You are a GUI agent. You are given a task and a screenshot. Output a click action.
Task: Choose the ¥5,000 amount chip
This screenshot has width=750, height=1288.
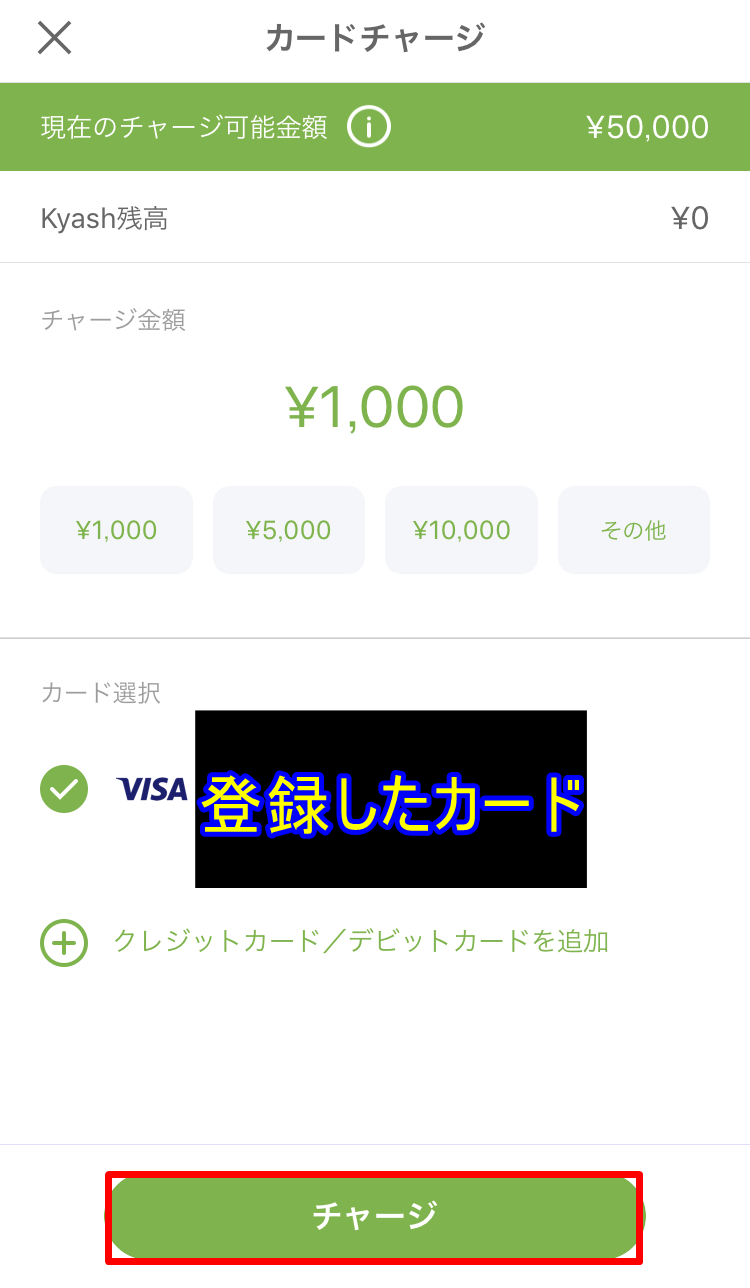[x=289, y=530]
